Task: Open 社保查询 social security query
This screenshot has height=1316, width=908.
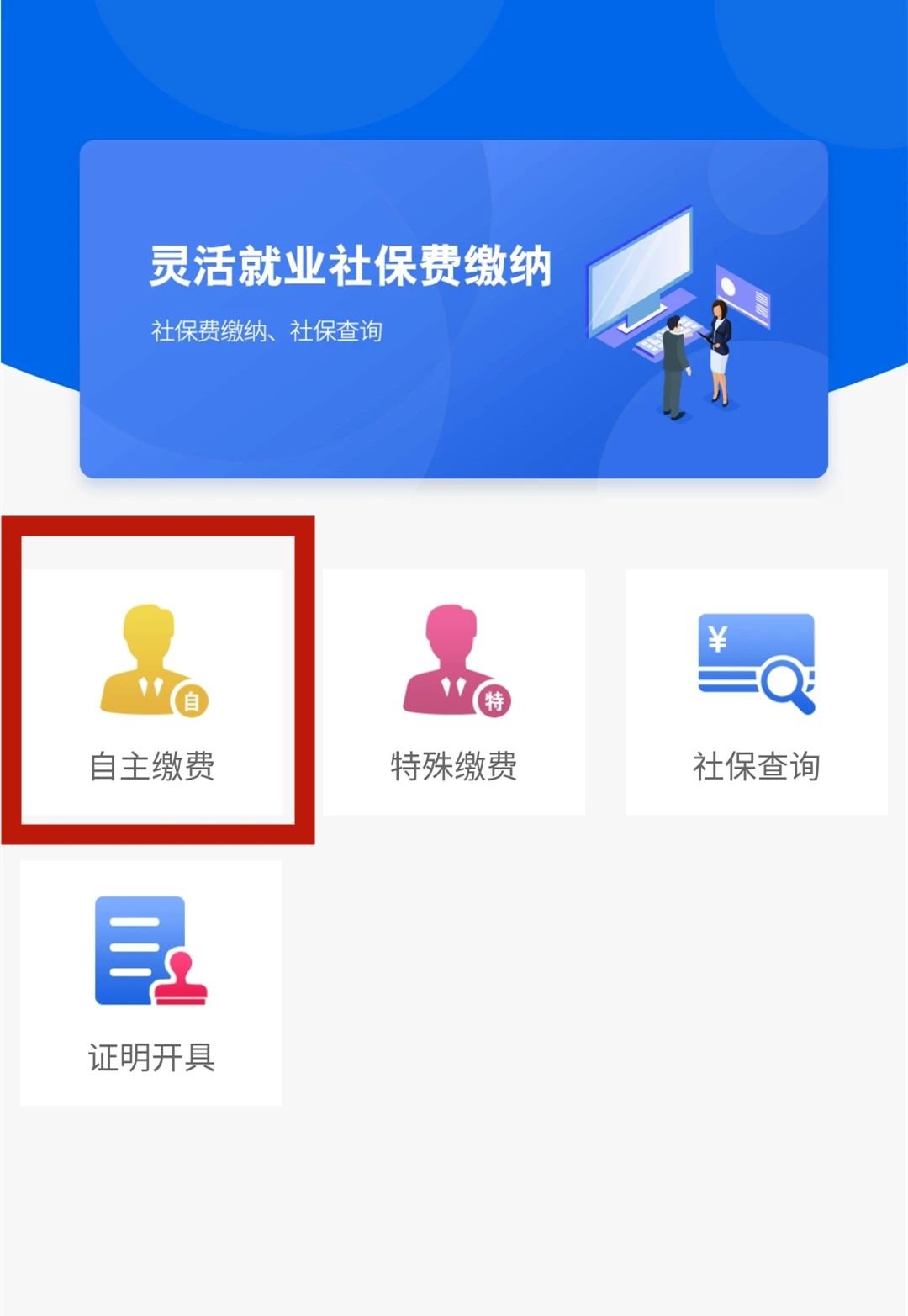Action: pyautogui.click(x=756, y=692)
